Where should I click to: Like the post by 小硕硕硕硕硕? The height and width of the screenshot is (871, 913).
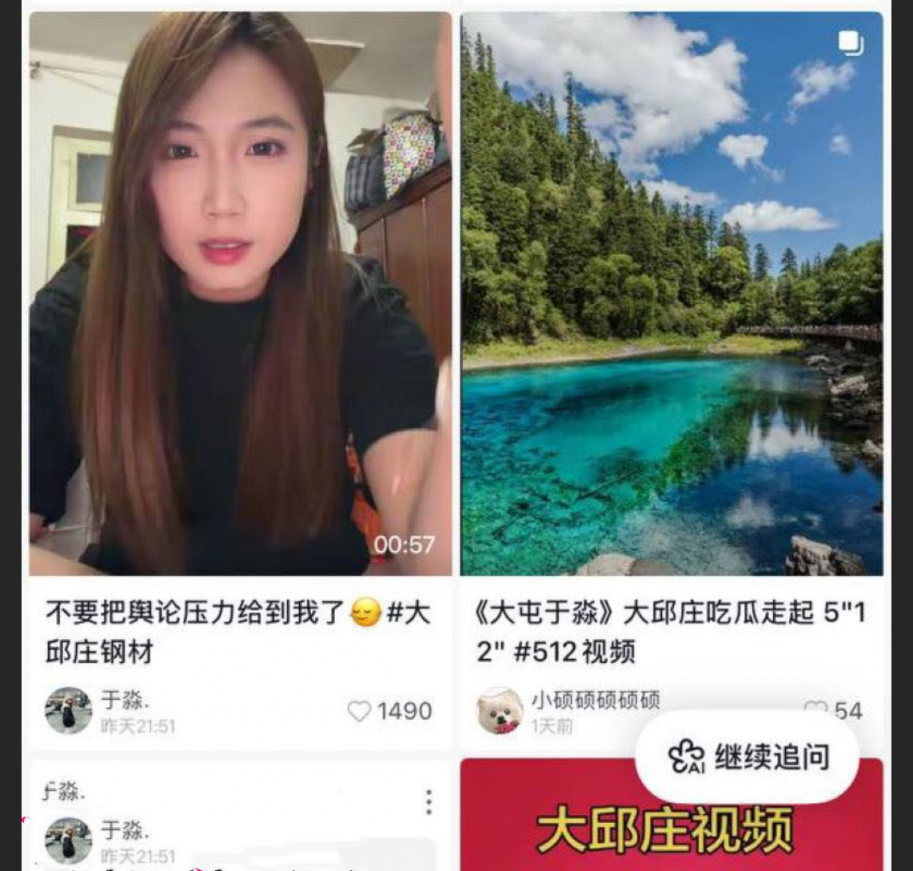816,708
